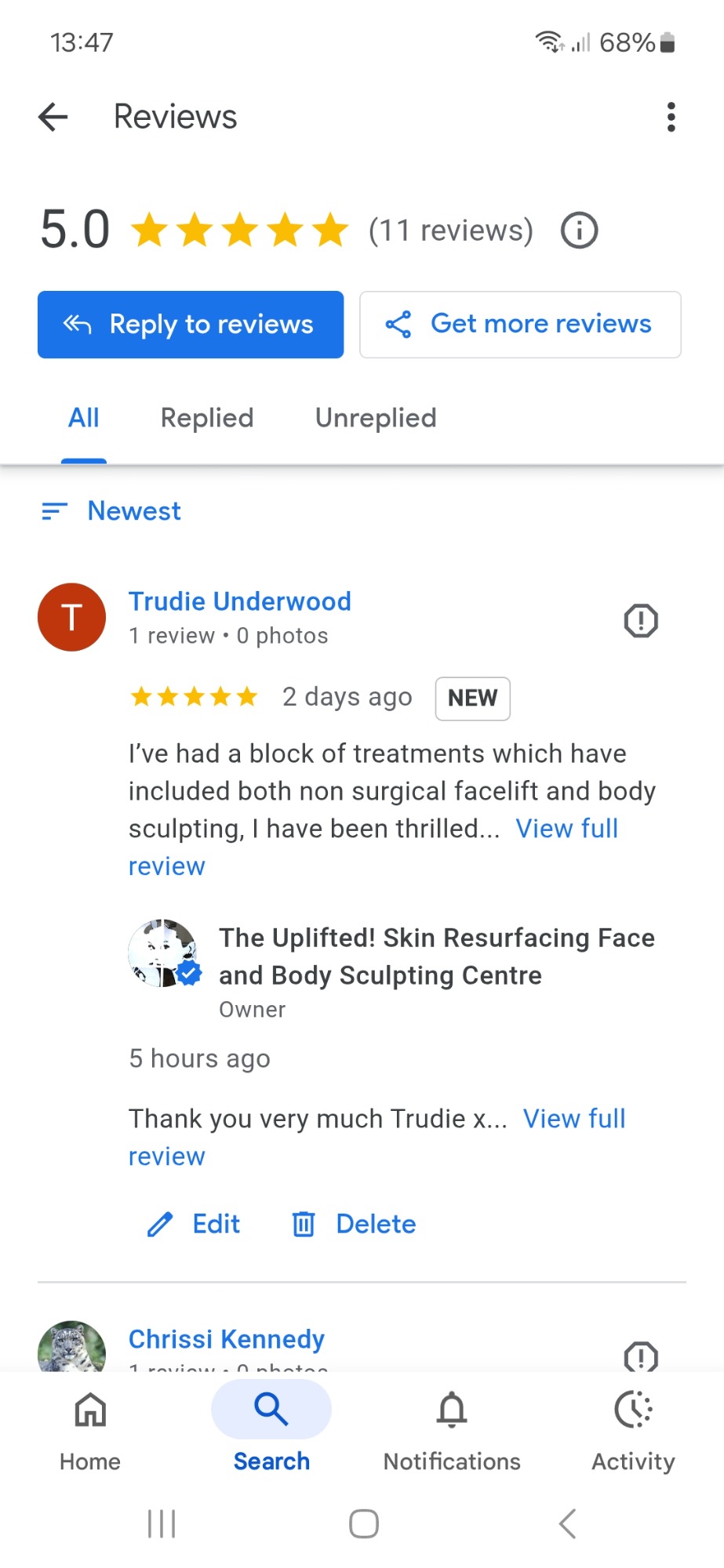Tap Reply to reviews button
The height and width of the screenshot is (1568, 724).
(x=191, y=325)
